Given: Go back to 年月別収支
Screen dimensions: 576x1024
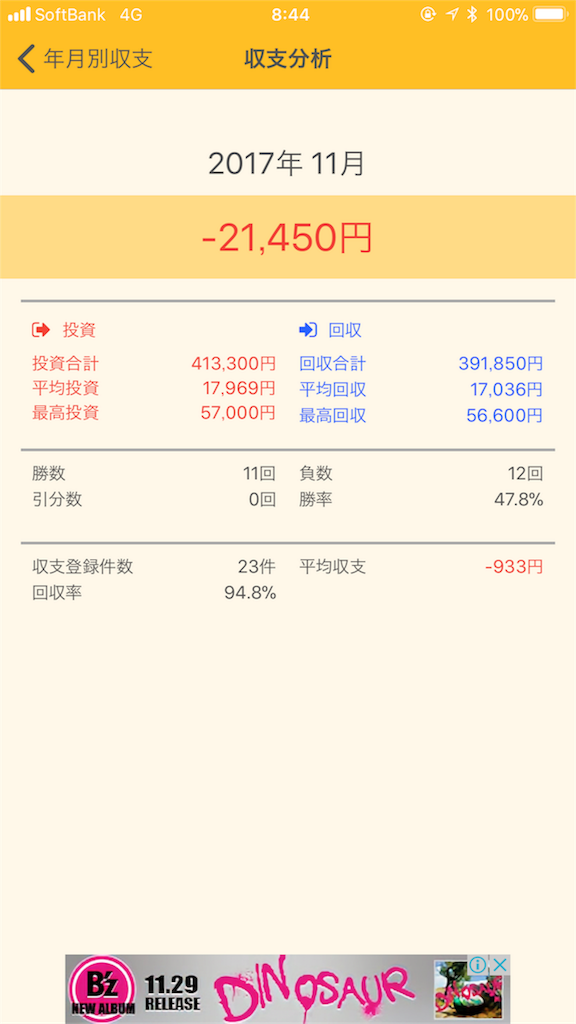Looking at the screenshot, I should pyautogui.click(x=85, y=59).
